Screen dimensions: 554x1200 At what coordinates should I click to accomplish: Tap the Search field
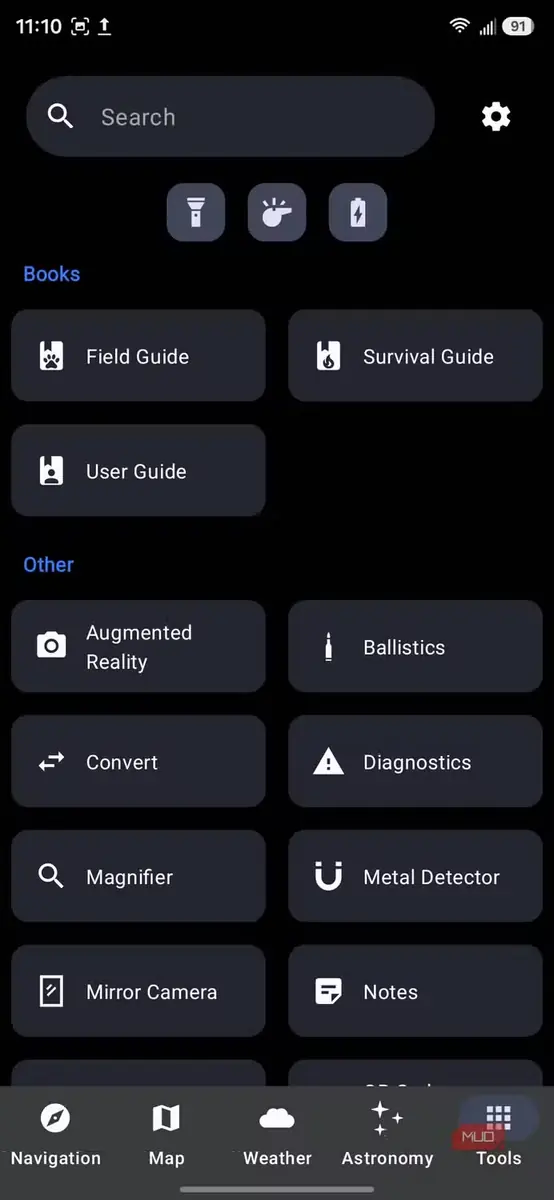[x=230, y=117]
